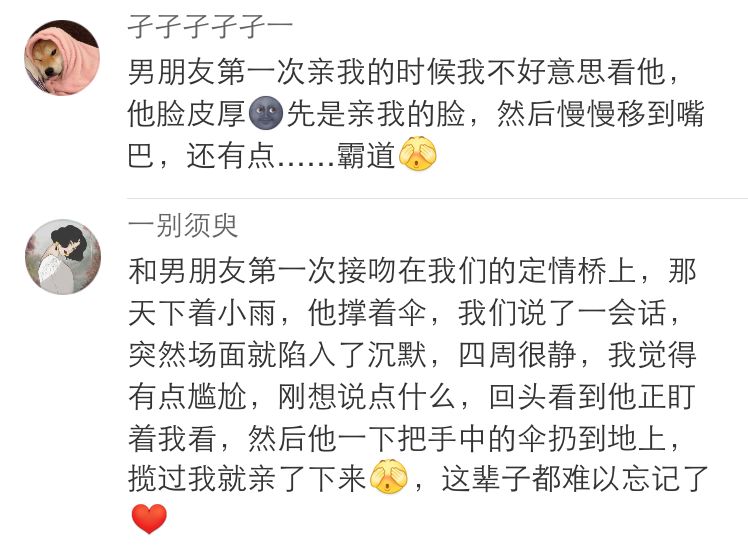This screenshot has width=748, height=551.
Task: Tap the username 一别须臾
Action: pos(183,226)
